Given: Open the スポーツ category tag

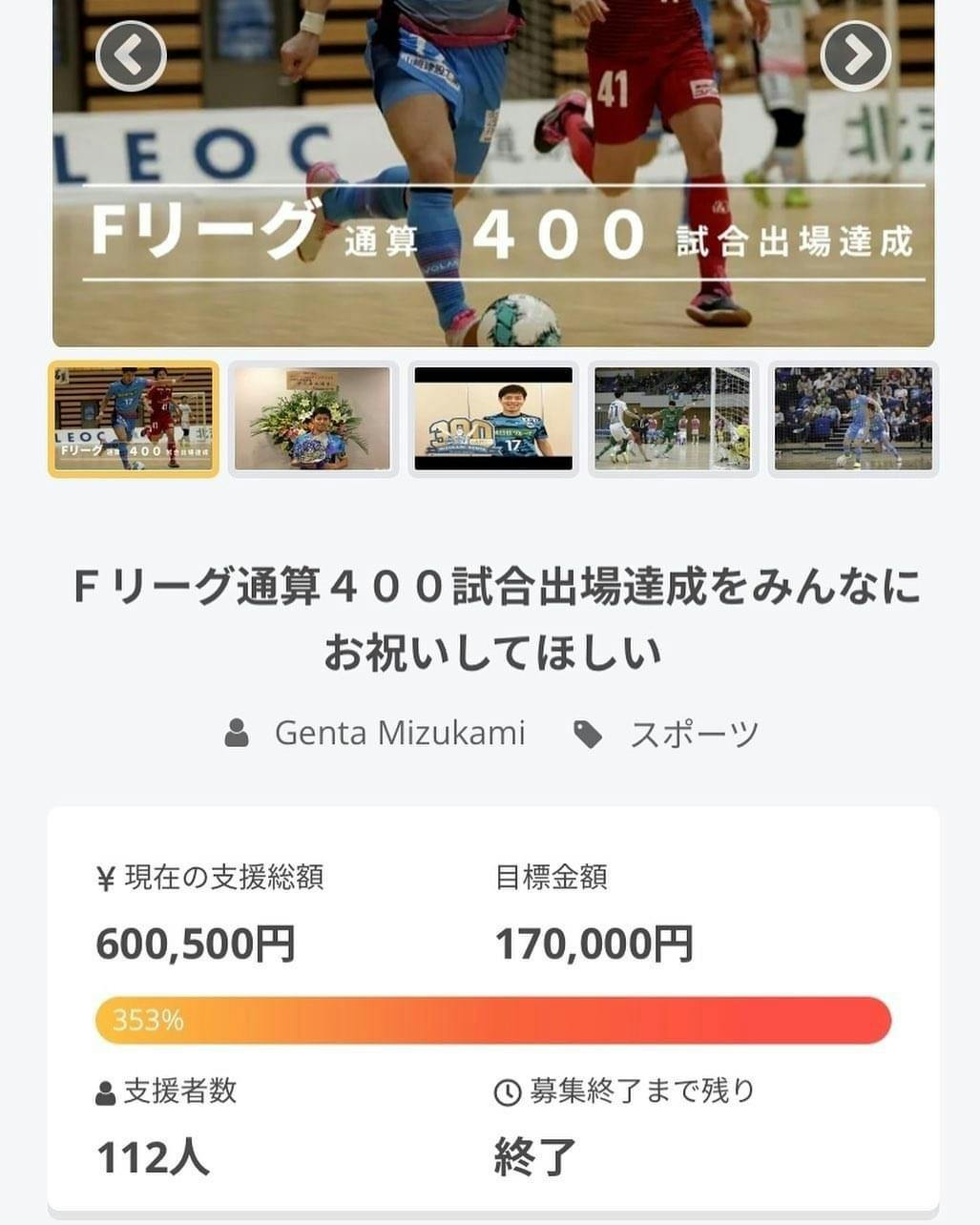Looking at the screenshot, I should click(694, 734).
